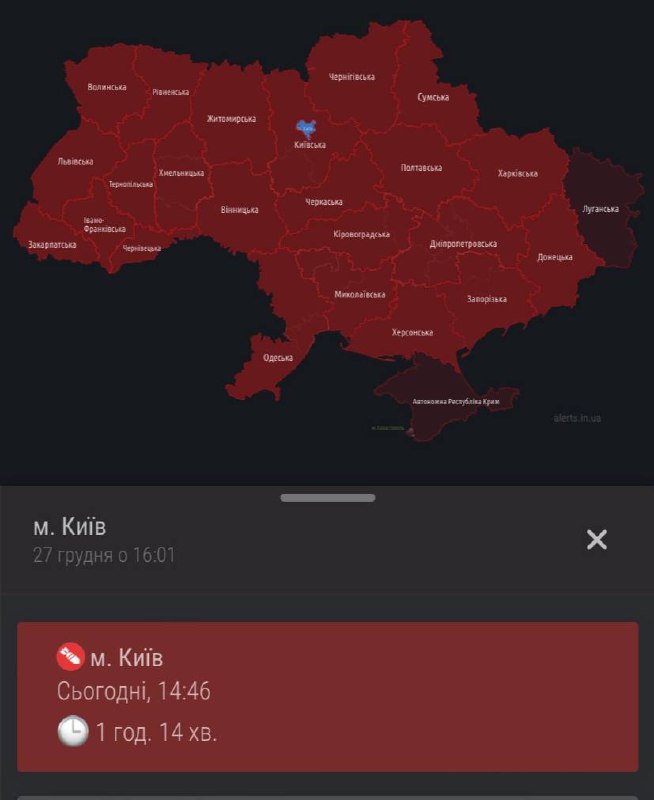
Task: Choose the Чернігівська region on the map
Action: click(x=352, y=76)
